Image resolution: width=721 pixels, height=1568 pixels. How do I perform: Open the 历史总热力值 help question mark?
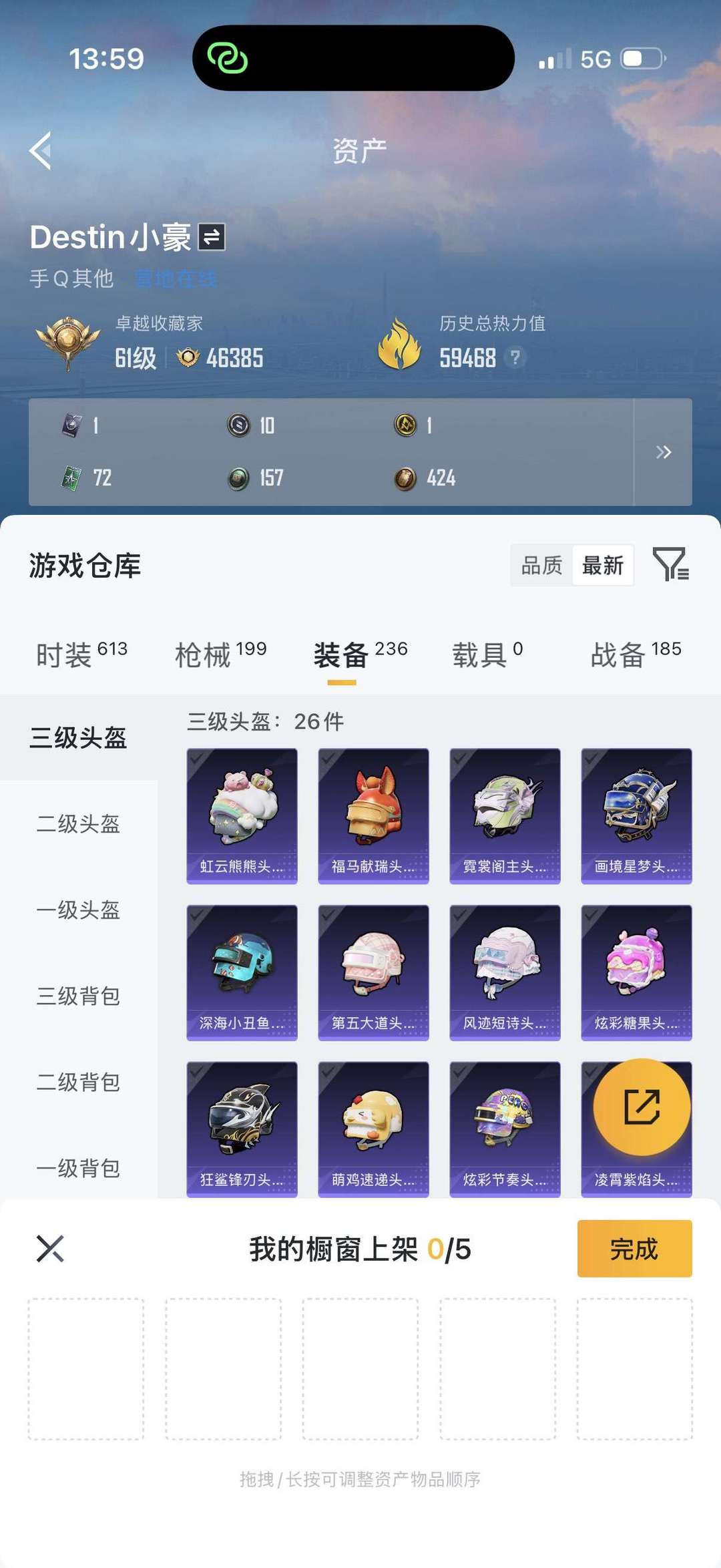[515, 357]
